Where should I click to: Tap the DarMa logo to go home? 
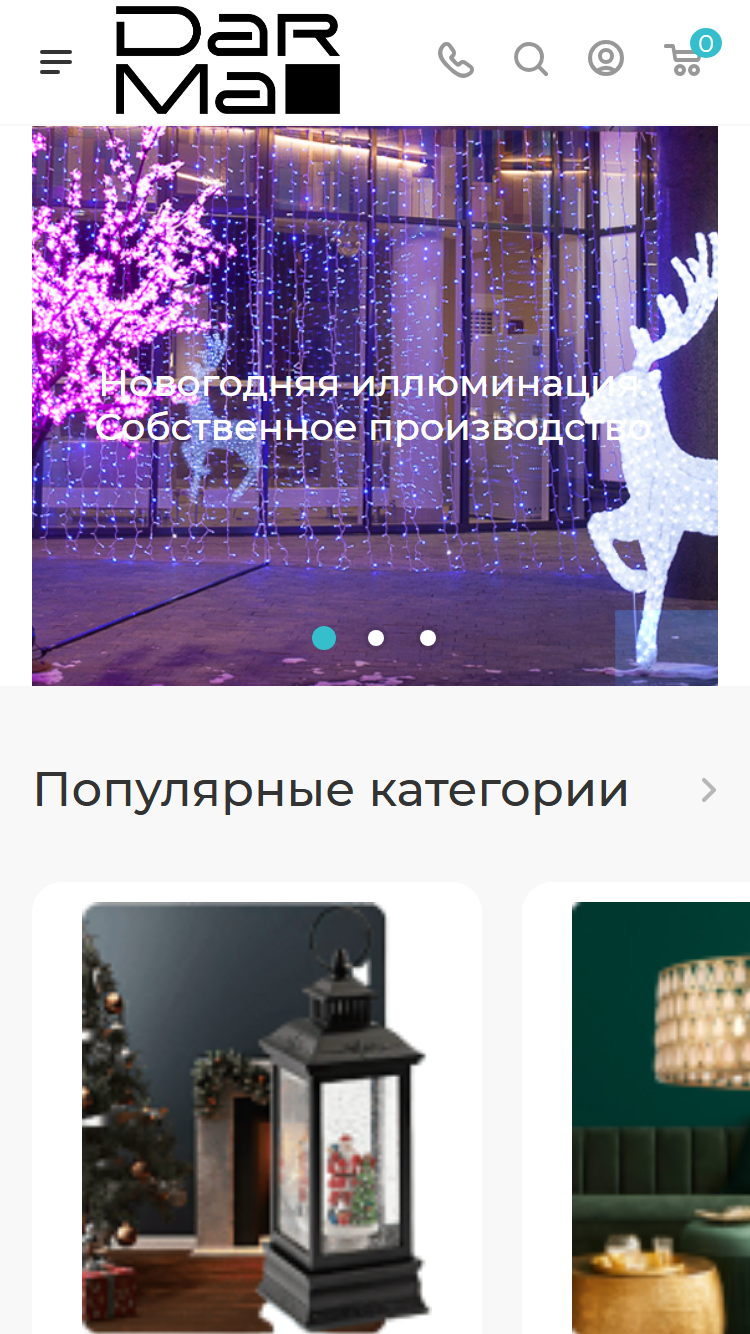[228, 60]
